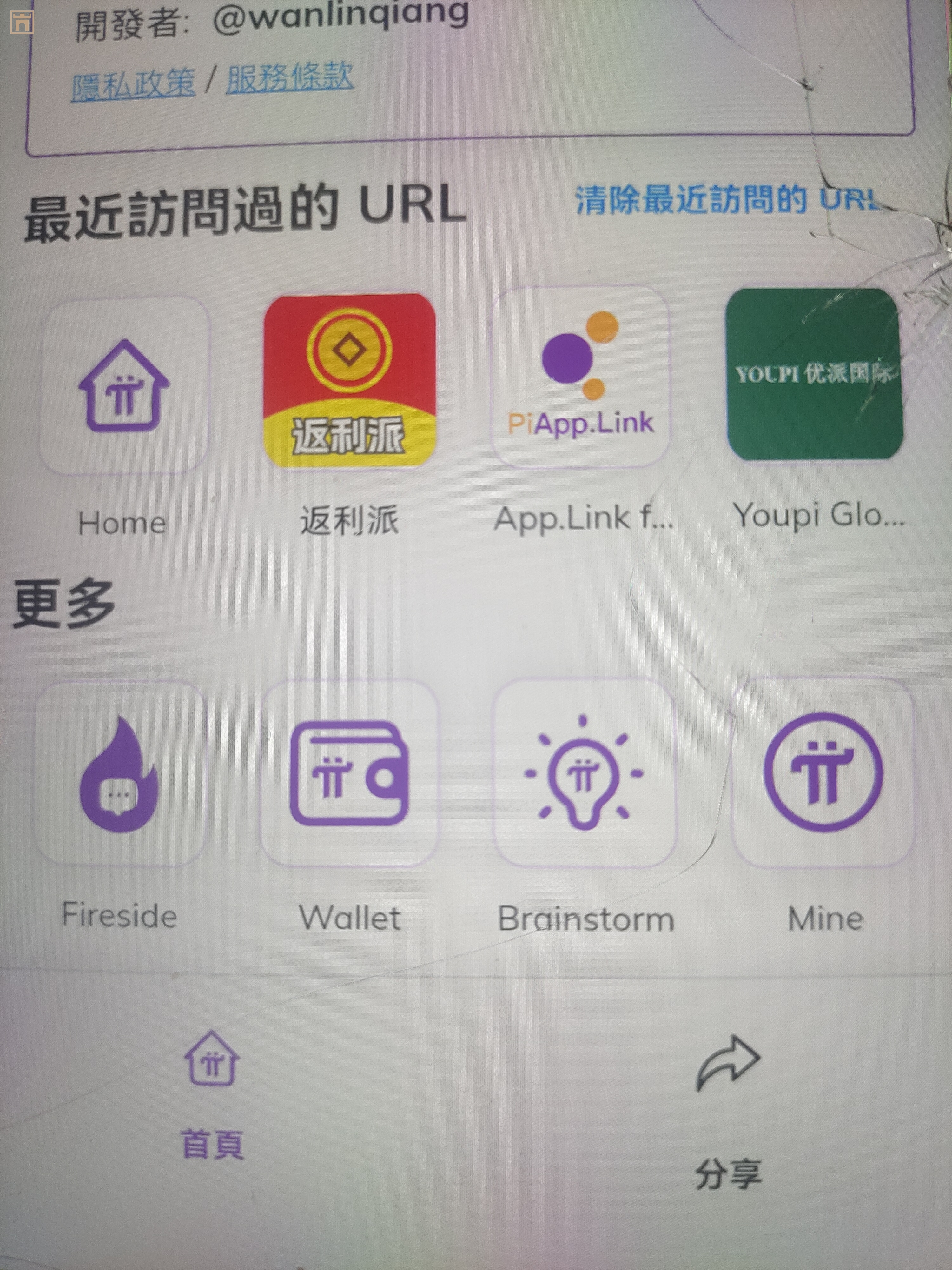The image size is (952, 1270).
Task: Open Fireside forum
Action: tap(120, 773)
